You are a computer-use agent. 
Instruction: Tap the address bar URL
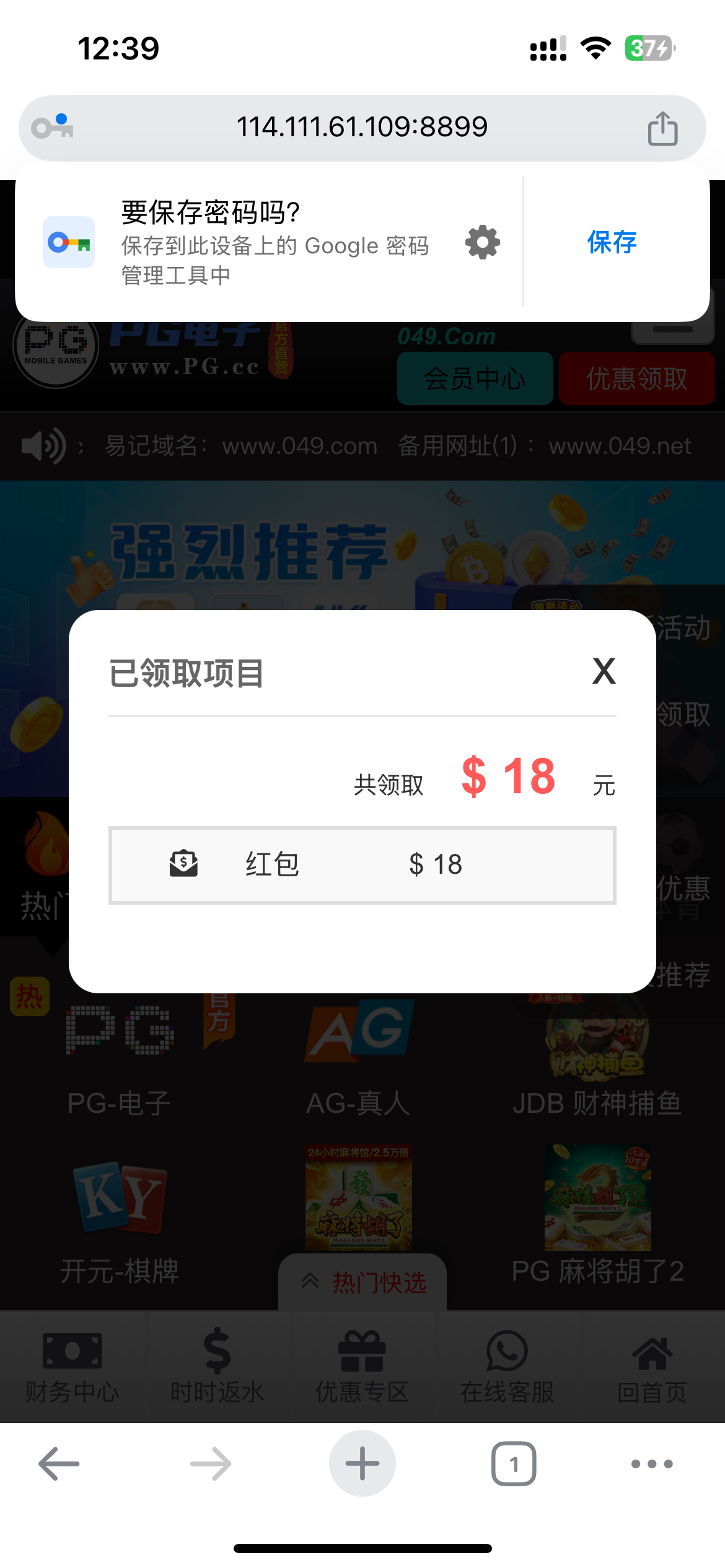pos(362,127)
